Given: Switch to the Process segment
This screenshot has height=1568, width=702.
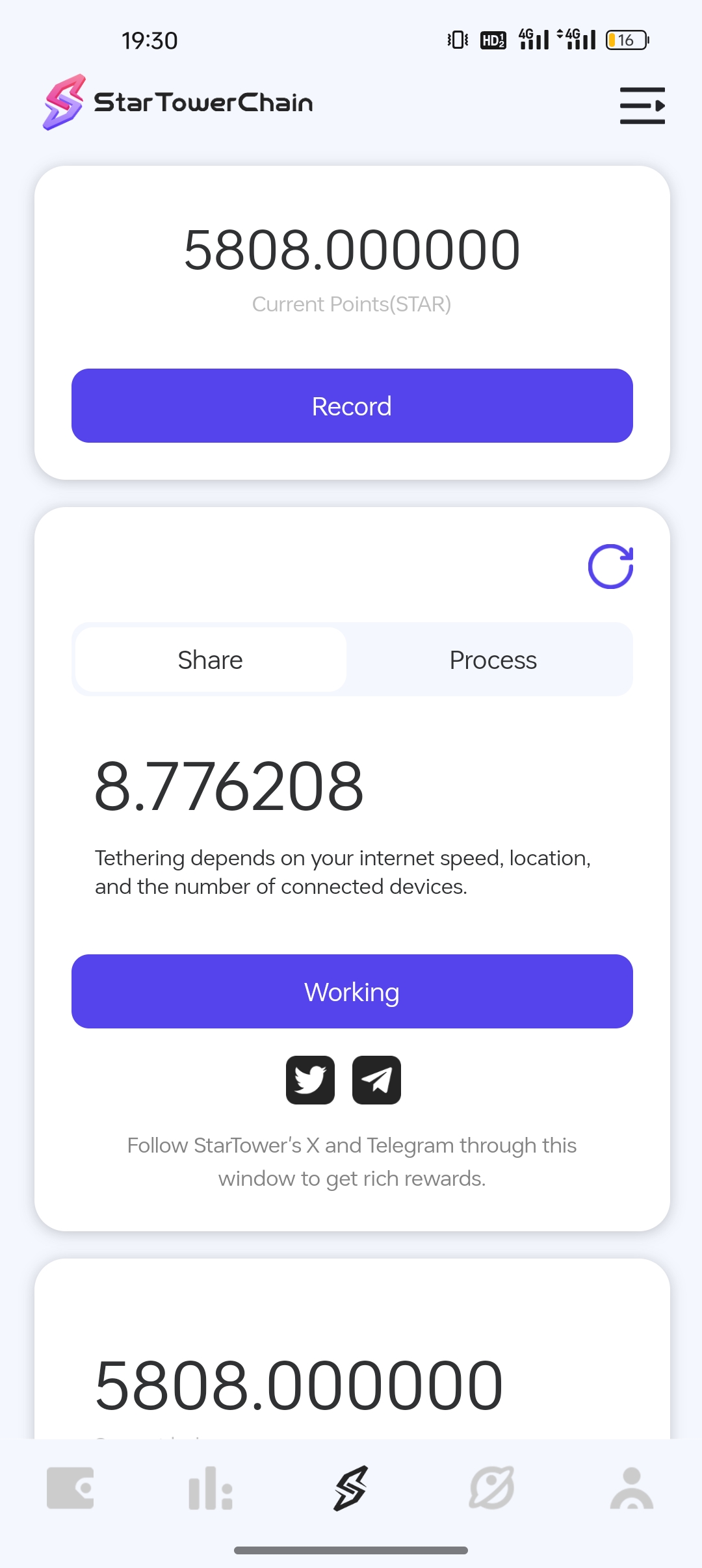Looking at the screenshot, I should pyautogui.click(x=493, y=660).
